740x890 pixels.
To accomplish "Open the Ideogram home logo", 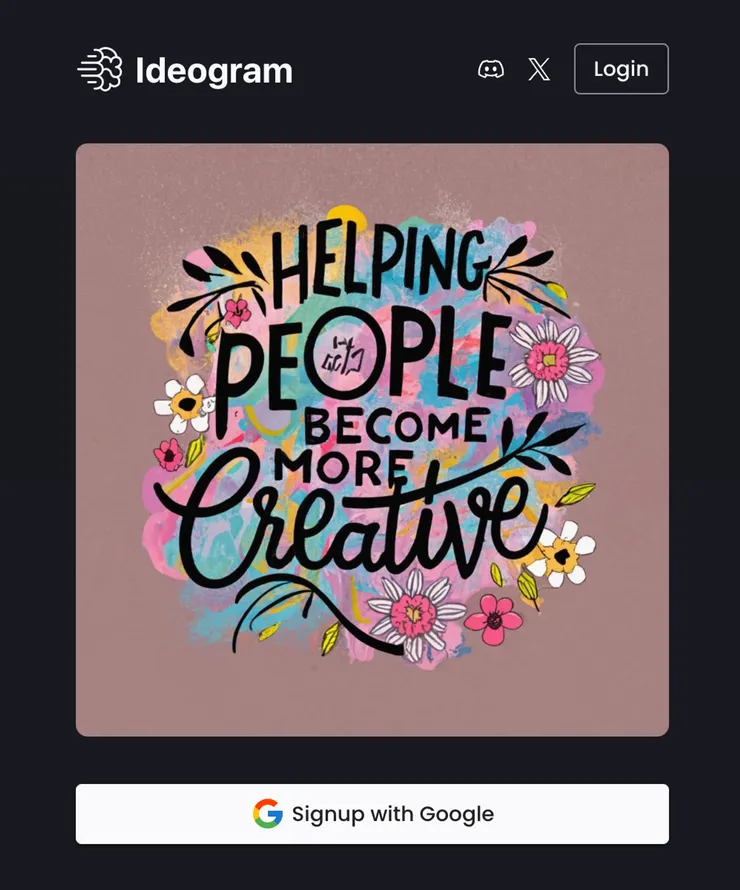I will (x=186, y=70).
